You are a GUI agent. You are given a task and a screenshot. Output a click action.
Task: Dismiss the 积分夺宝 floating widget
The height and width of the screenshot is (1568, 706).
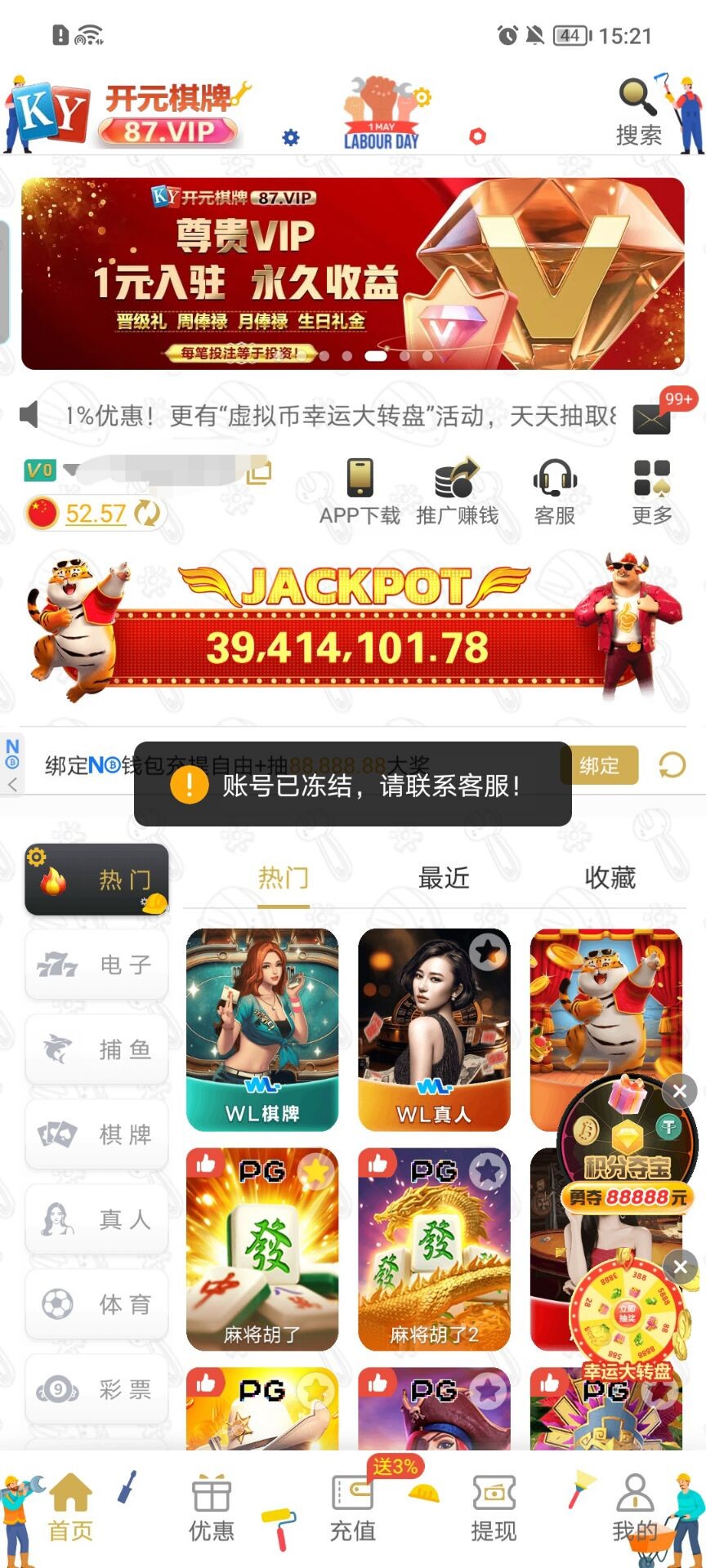(679, 1091)
